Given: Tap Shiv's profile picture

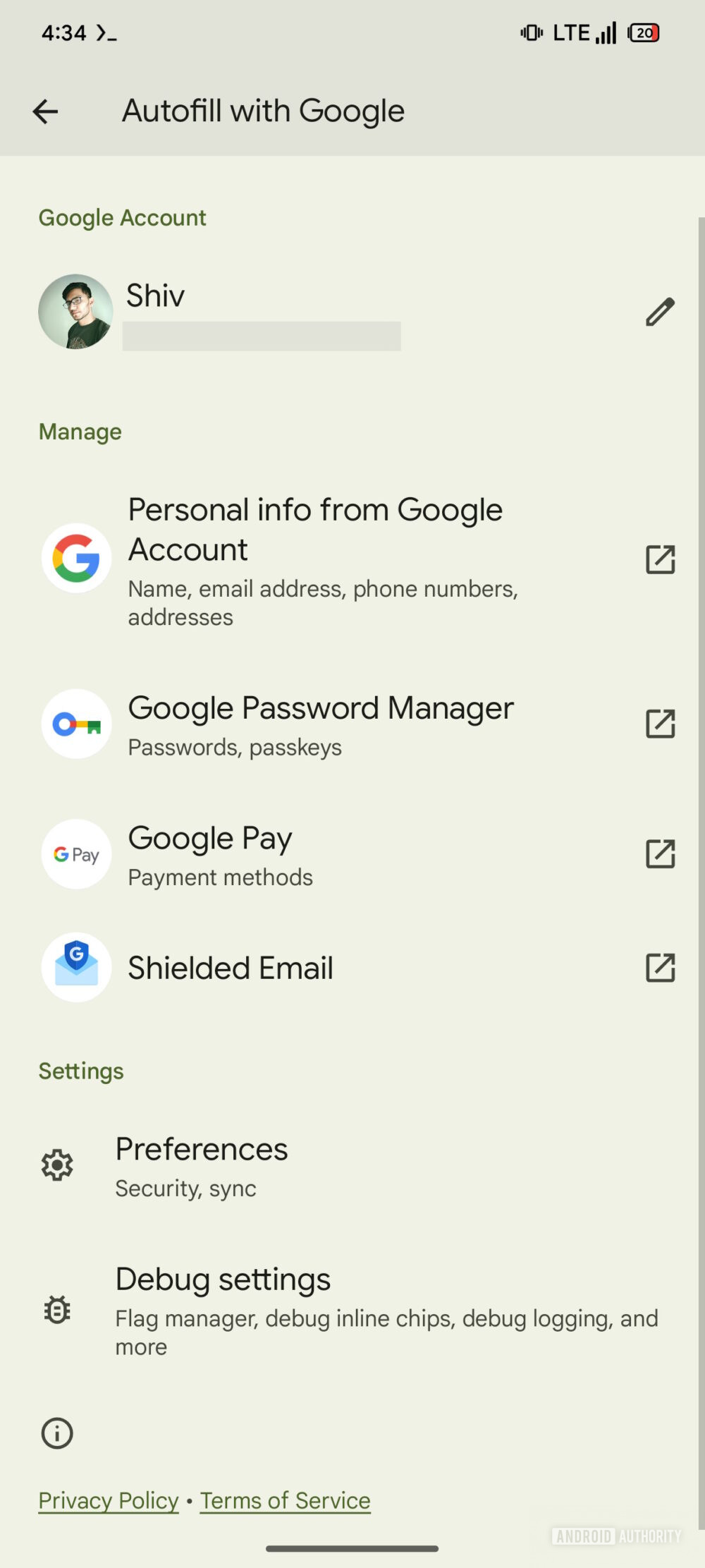Looking at the screenshot, I should pos(75,312).
